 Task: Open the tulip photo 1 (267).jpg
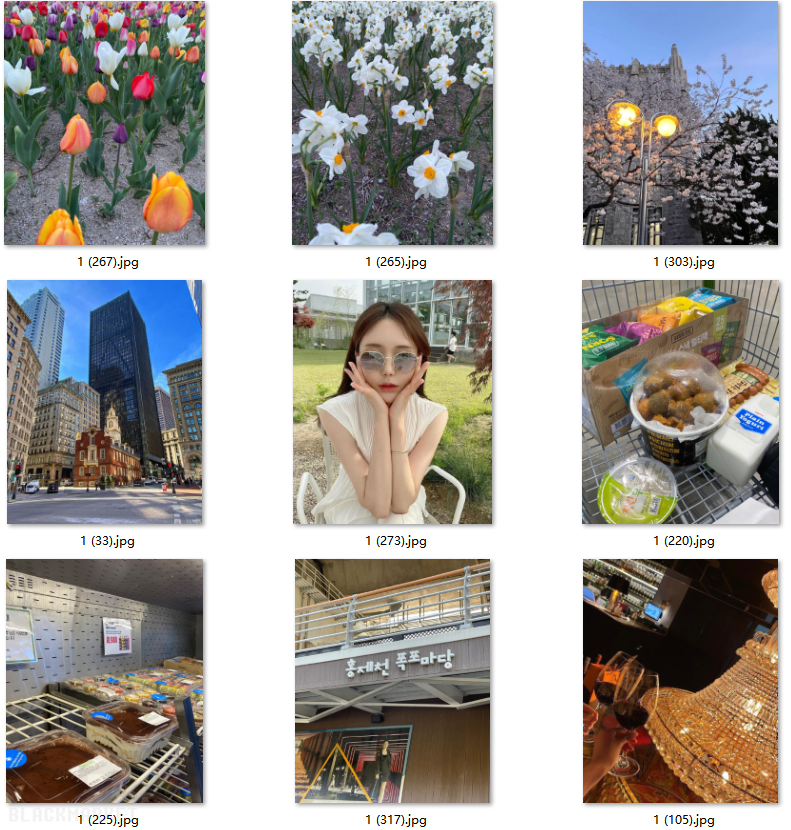pos(104,123)
